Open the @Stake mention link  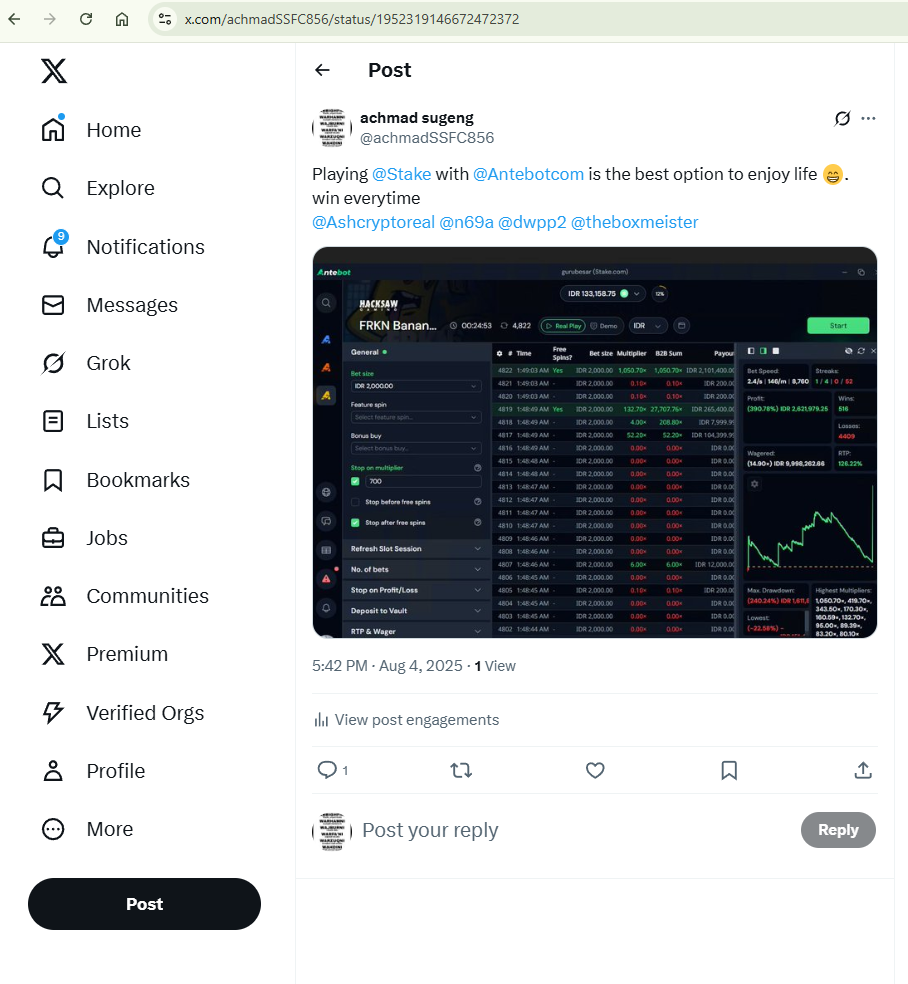coord(401,174)
